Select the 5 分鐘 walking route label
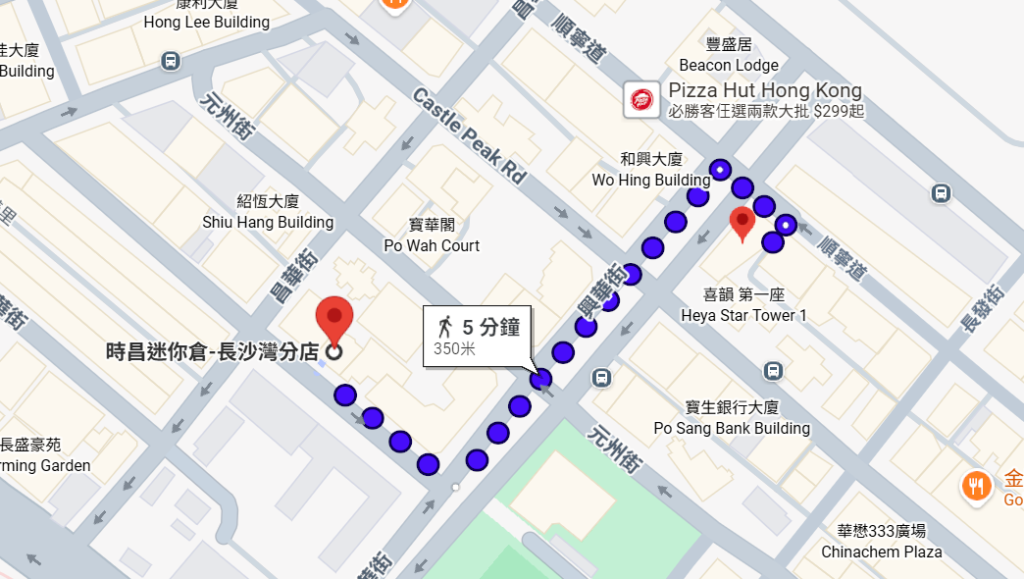The height and width of the screenshot is (579, 1024). 478,336
